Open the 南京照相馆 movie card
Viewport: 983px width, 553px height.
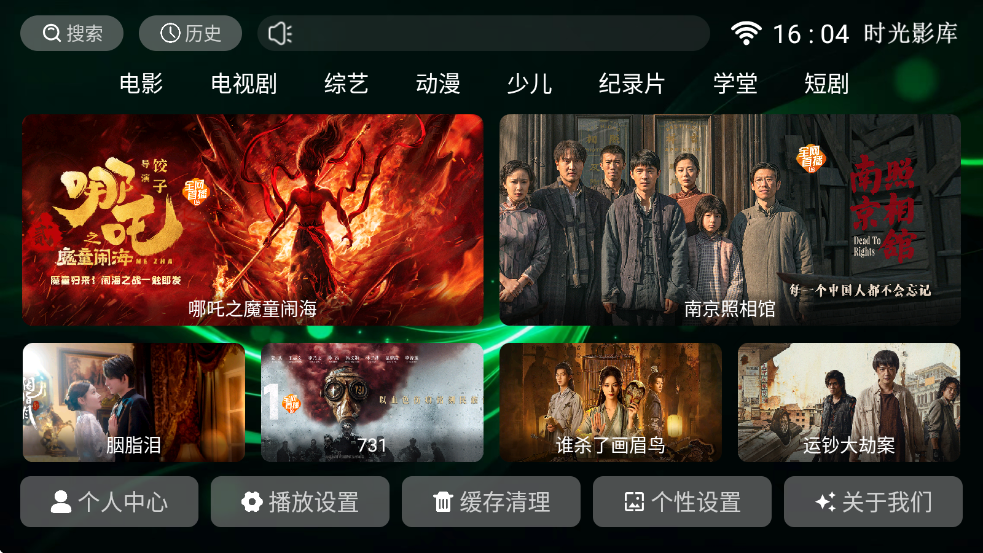(730, 220)
